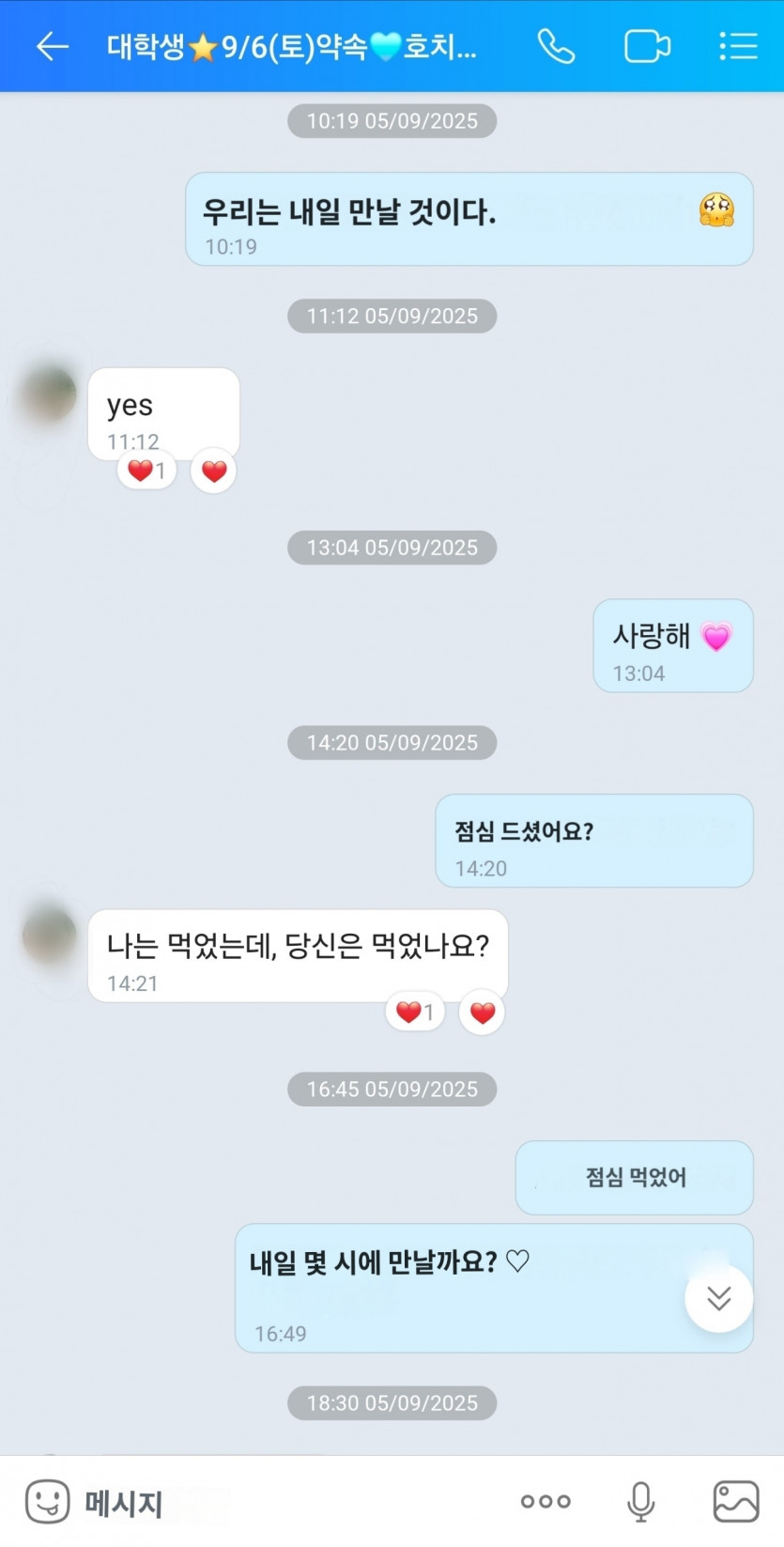Open the chat title to view details
This screenshot has width=784, height=1547.
pos(291,46)
